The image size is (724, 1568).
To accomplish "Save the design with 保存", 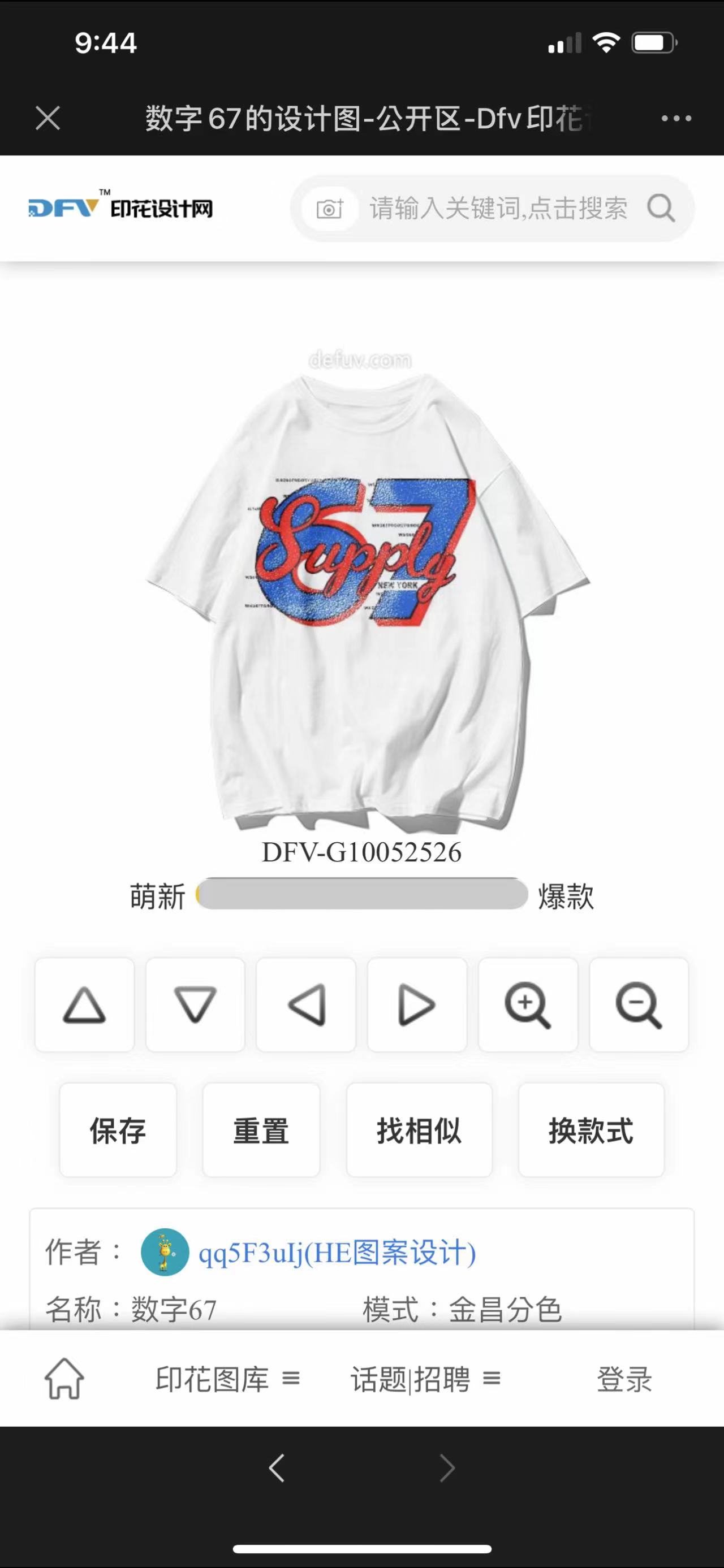I will click(x=118, y=1130).
